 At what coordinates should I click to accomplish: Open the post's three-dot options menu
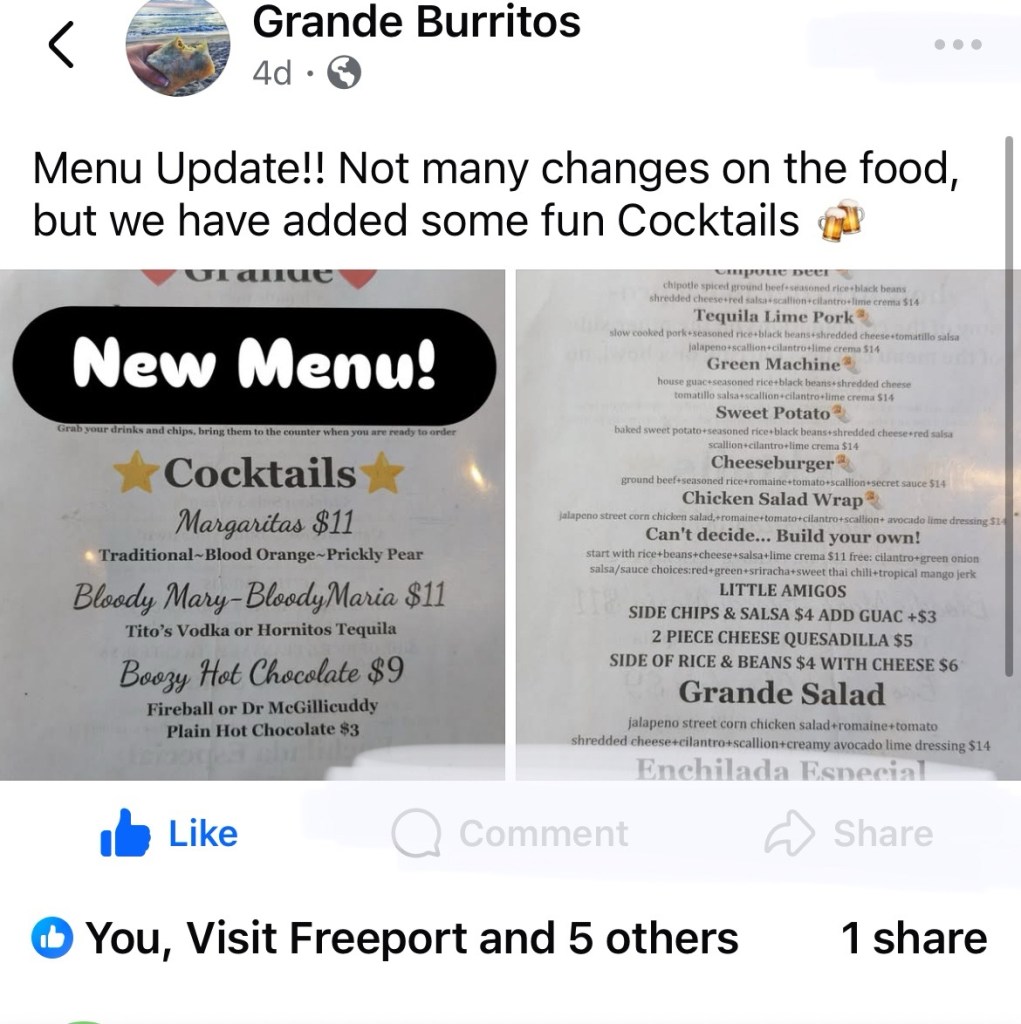coord(958,45)
